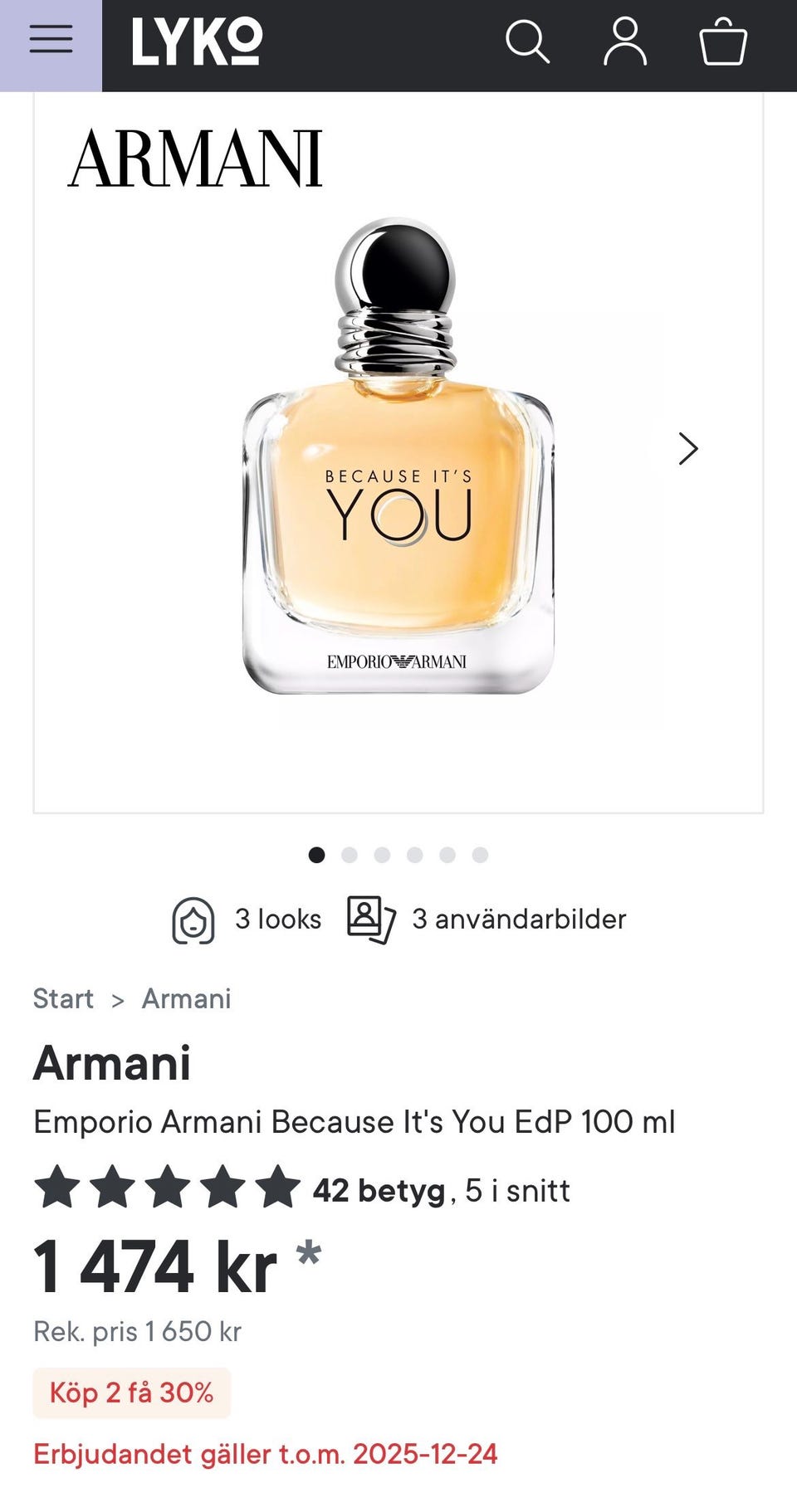Open the Armani perfume product image
Screen dimensions: 797x1512
(398, 456)
